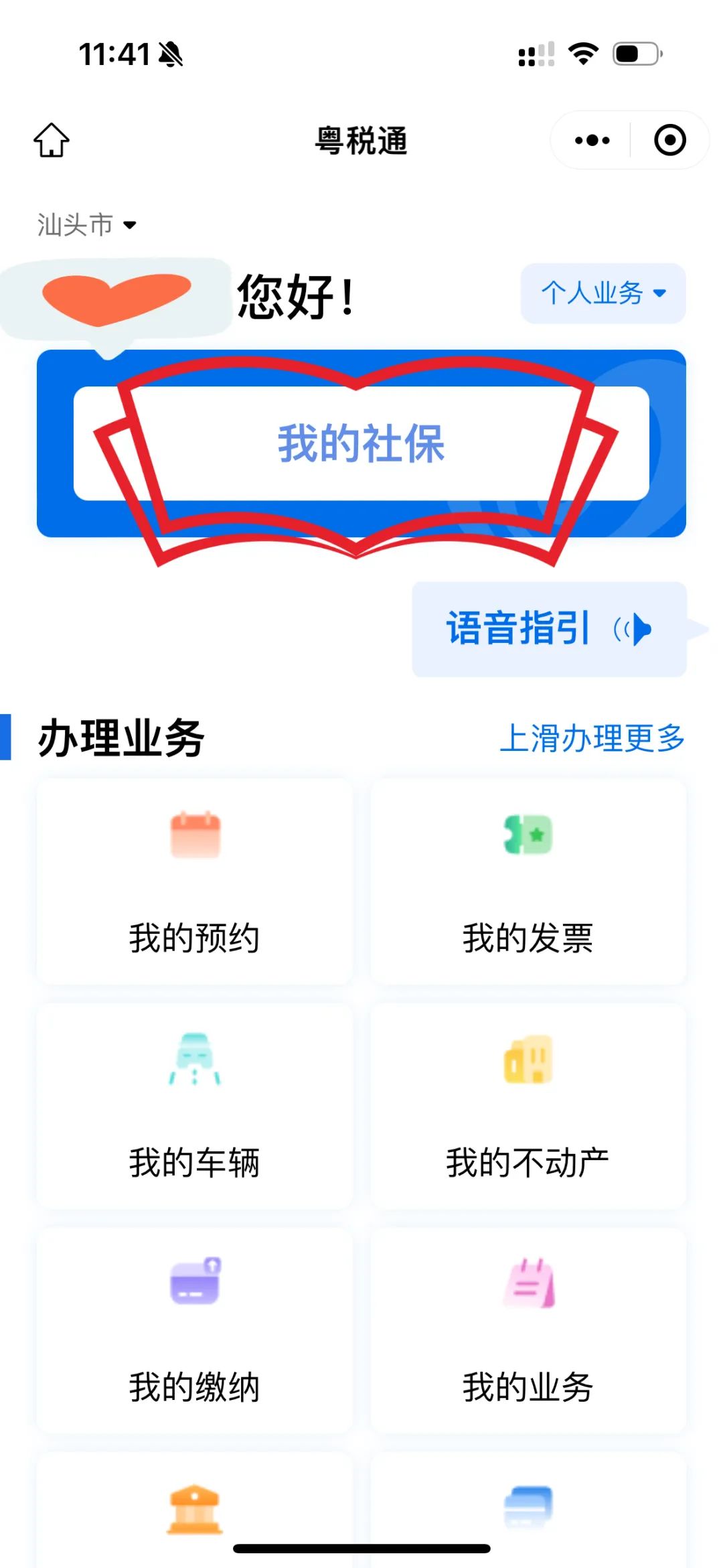Open the three-dot more menu
Viewport: 723px width, 1568px height.
[x=592, y=140]
